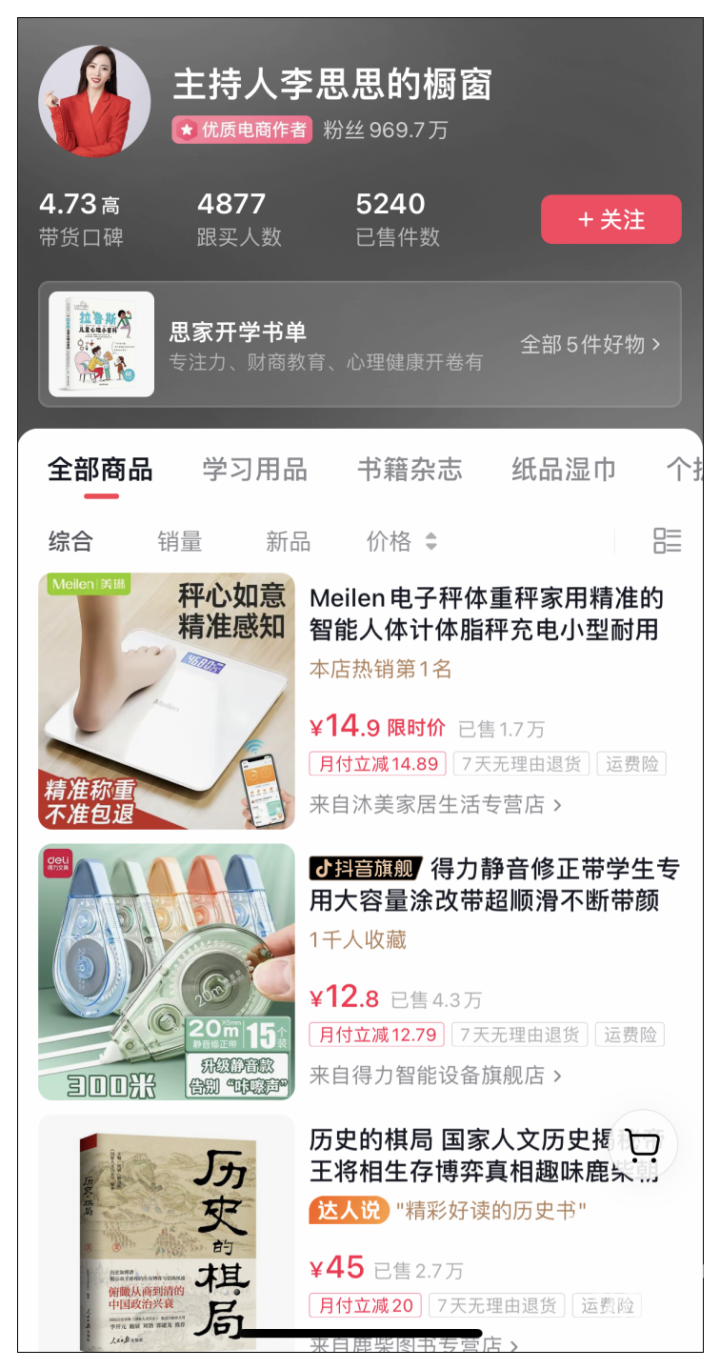Select the 综合 sorting option

coord(70,542)
